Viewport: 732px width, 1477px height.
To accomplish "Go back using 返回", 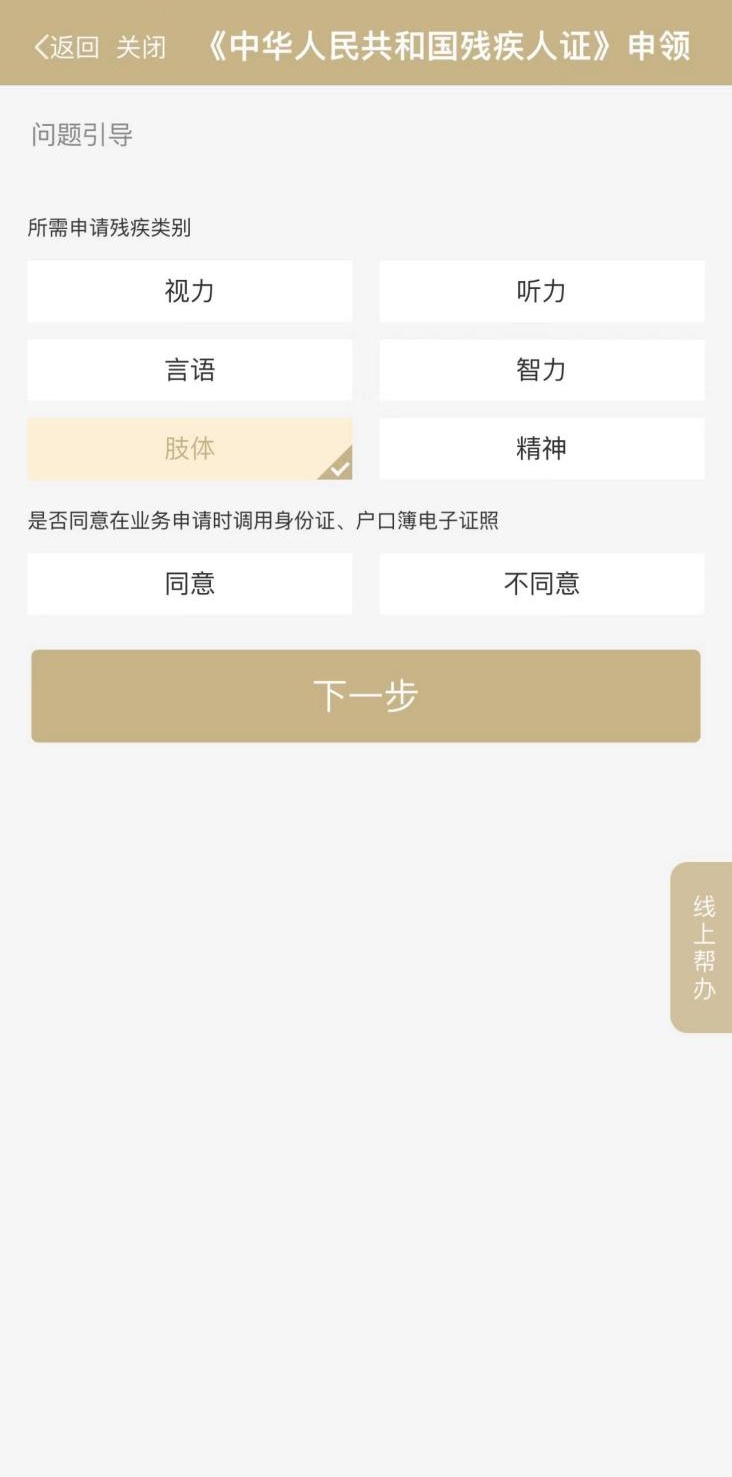I will (67, 47).
